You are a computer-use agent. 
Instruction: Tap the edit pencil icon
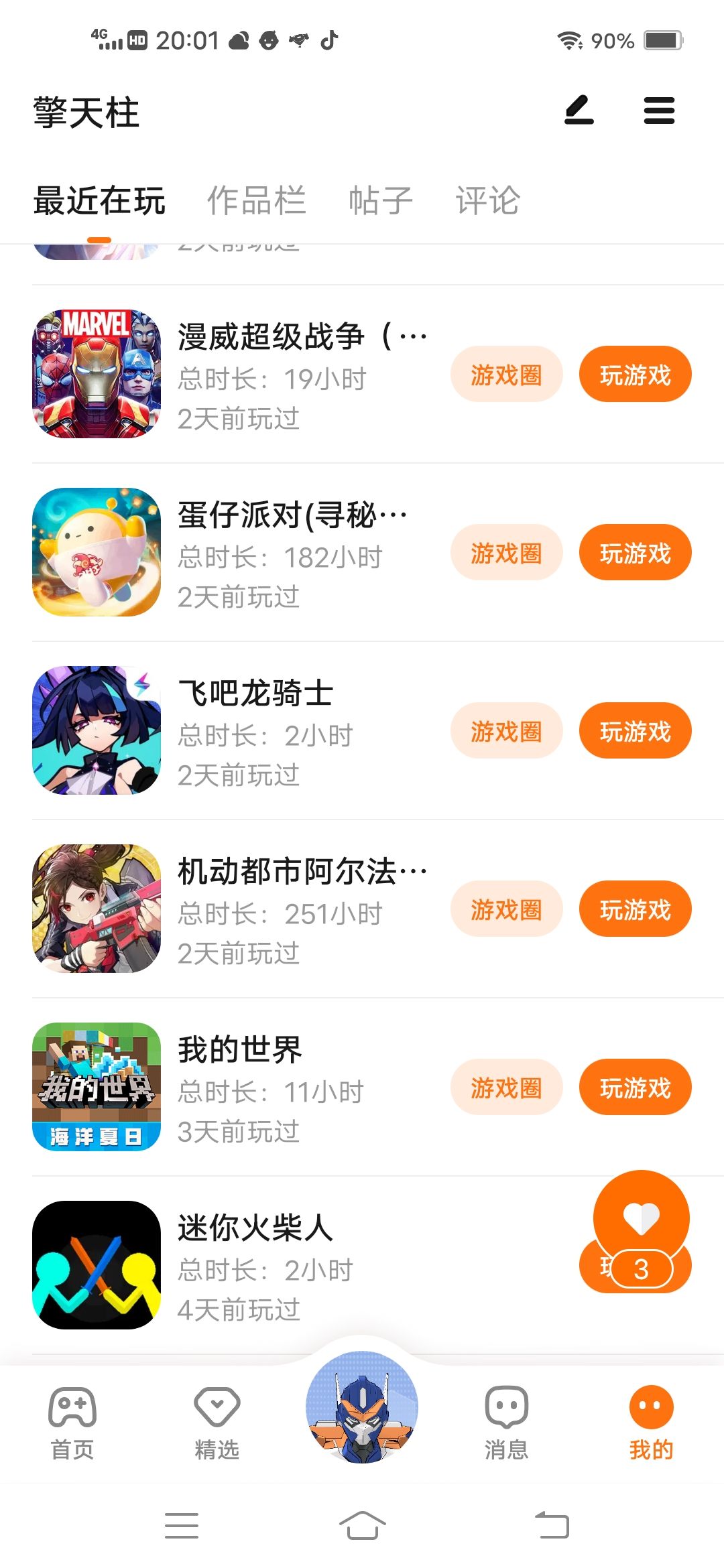point(579,111)
